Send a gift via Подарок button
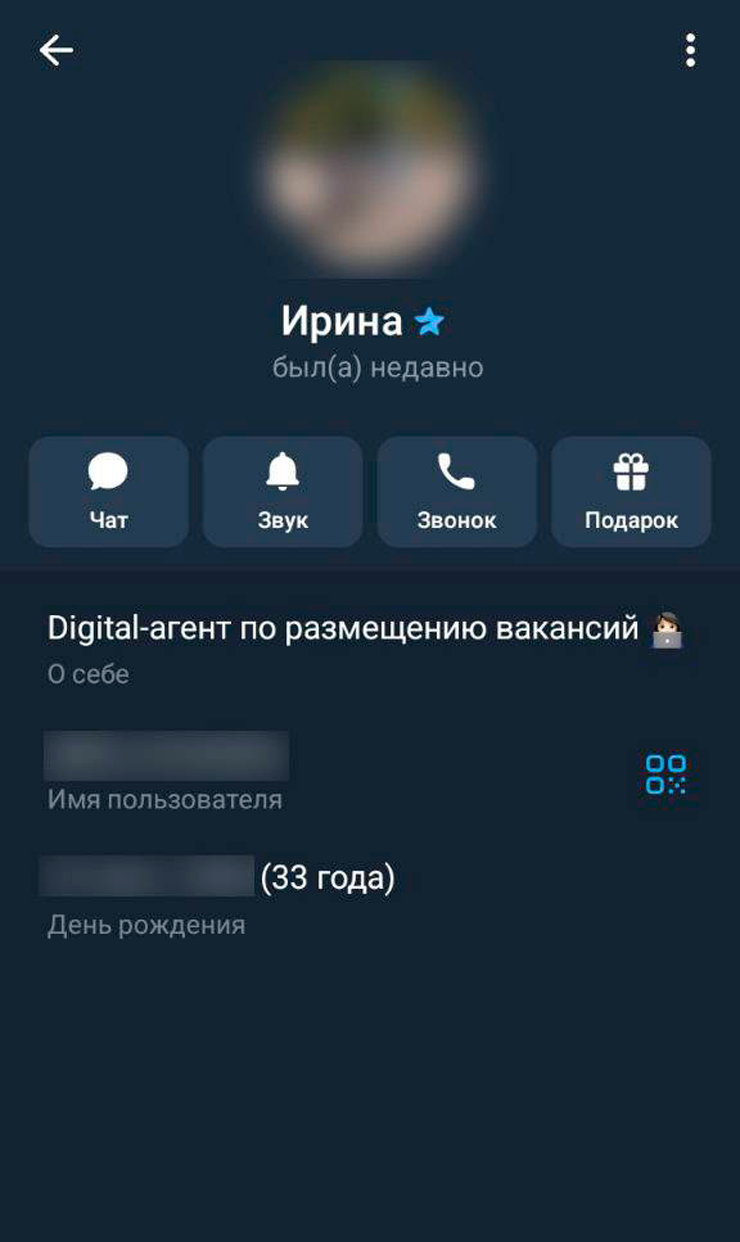 coord(631,492)
